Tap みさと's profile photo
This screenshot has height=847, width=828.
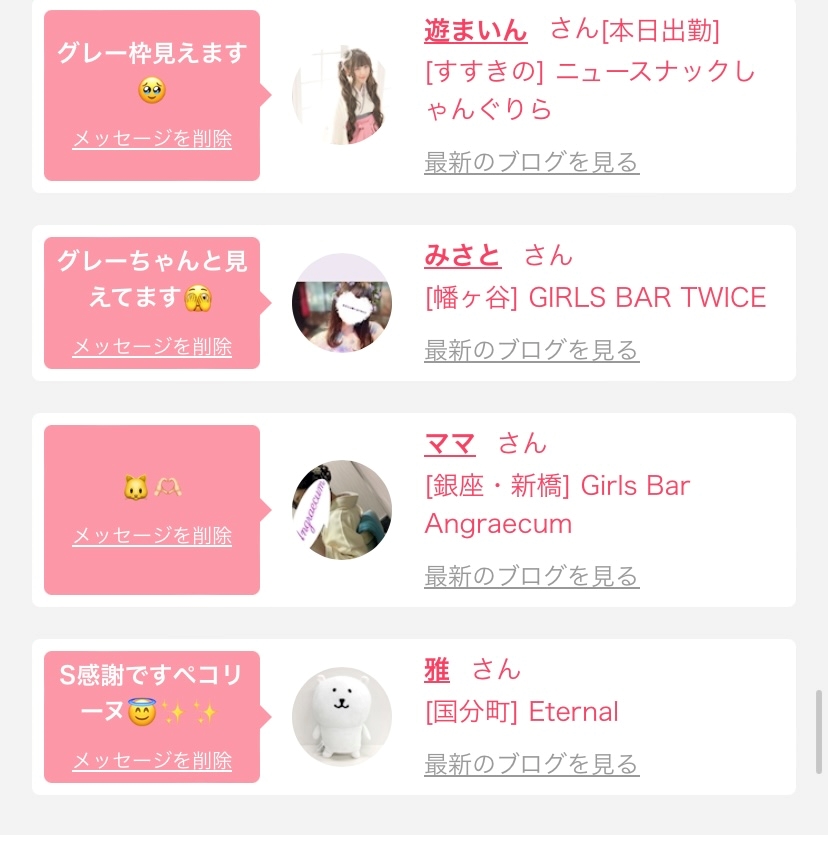click(341, 303)
